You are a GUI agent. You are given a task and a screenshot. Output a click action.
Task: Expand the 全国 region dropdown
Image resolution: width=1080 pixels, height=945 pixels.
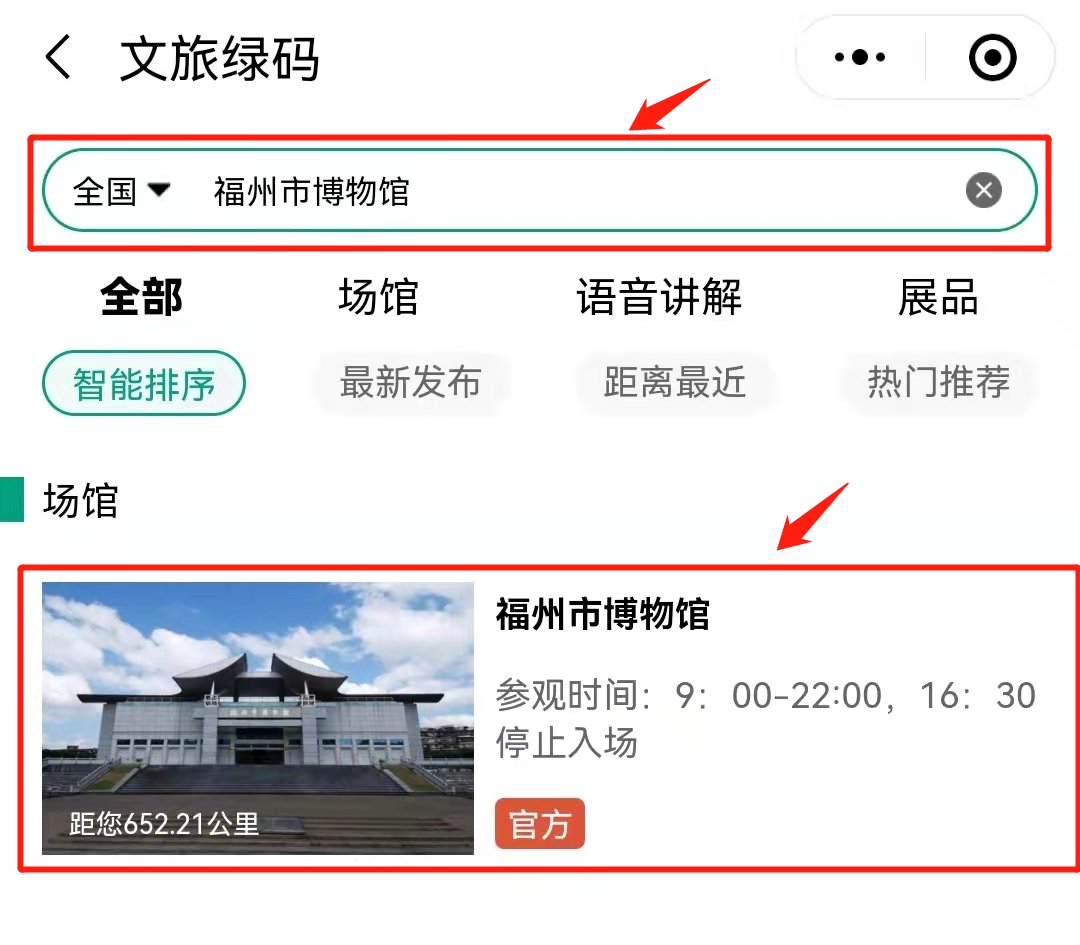click(x=121, y=190)
